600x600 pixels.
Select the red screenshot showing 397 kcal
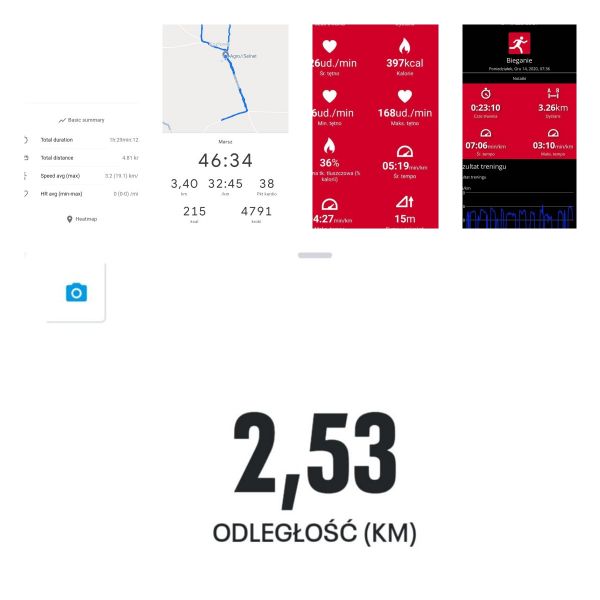tap(375, 128)
